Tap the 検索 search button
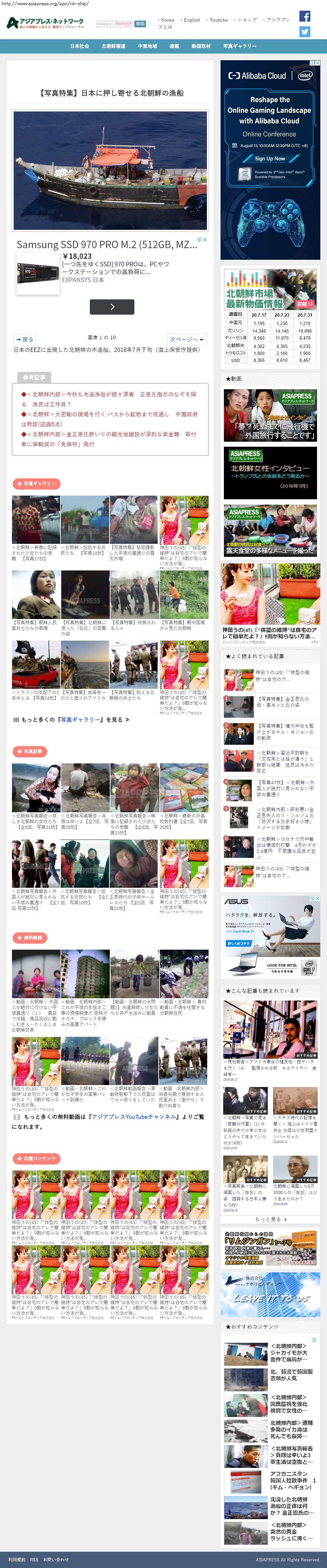The width and height of the screenshot is (327, 1568). [140, 24]
